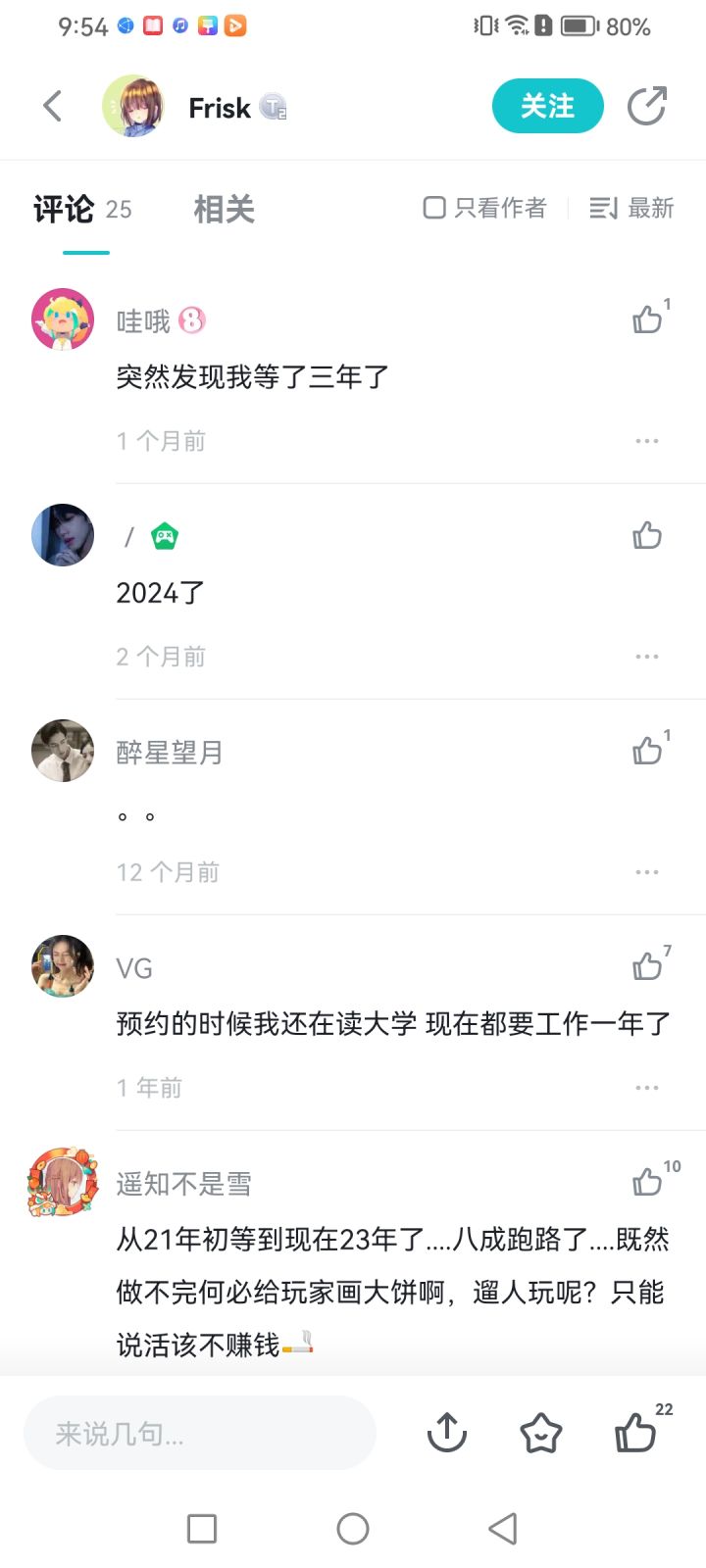Like the "2024了" comment
The height and width of the screenshot is (1568, 706).
(647, 535)
